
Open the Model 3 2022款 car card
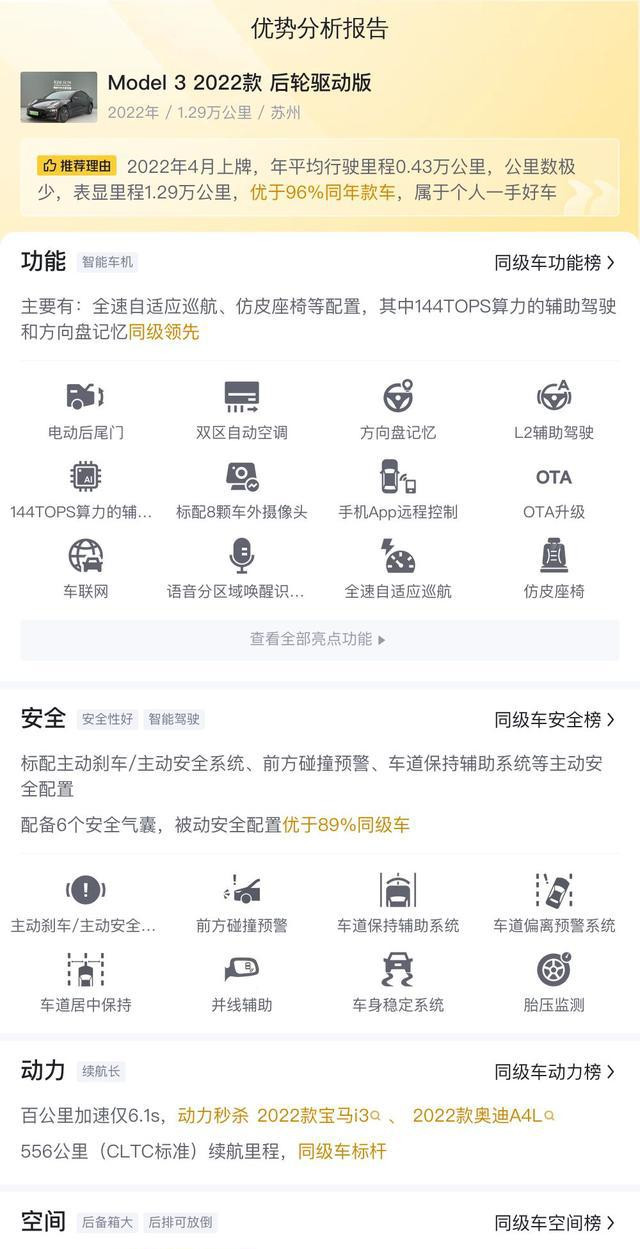(240, 96)
